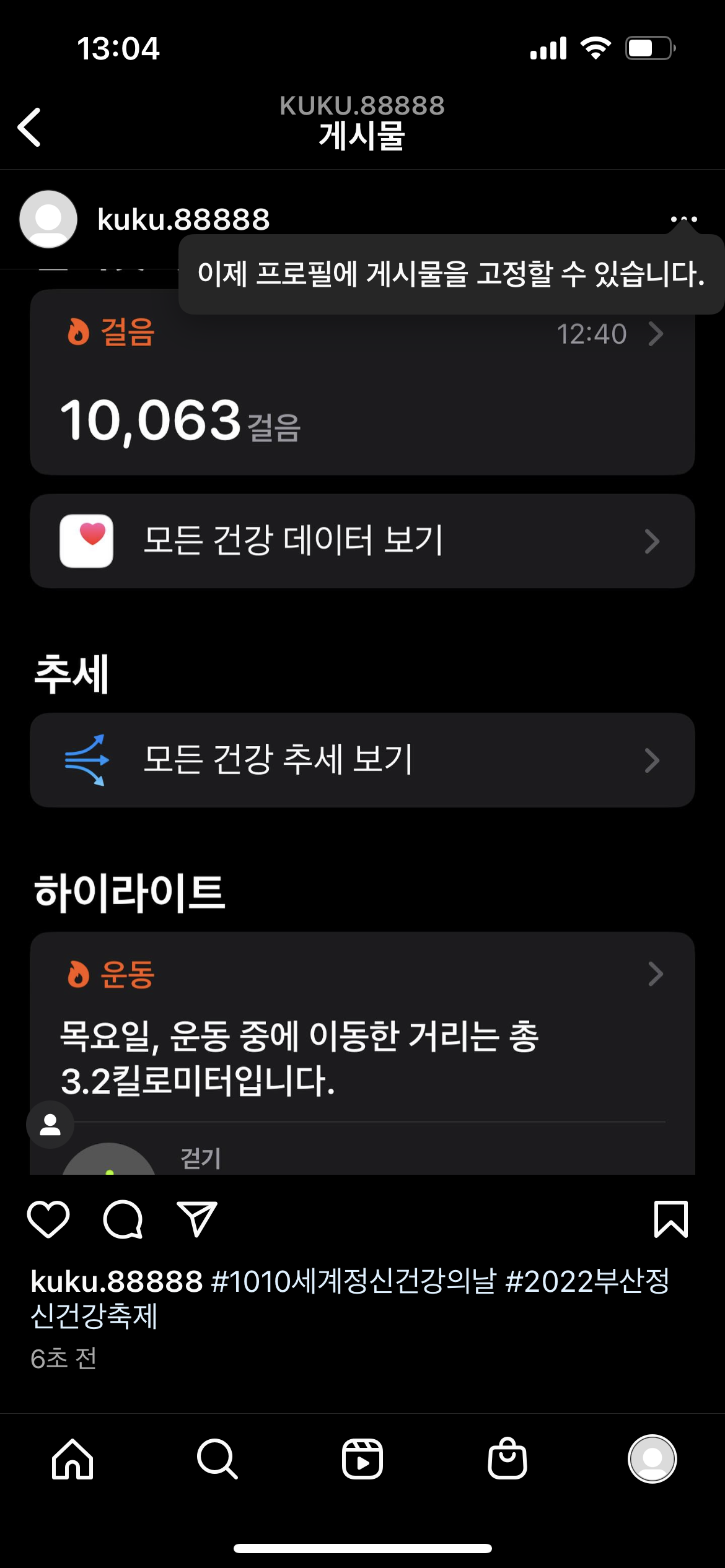Show tagged people on the post image

tap(50, 1124)
